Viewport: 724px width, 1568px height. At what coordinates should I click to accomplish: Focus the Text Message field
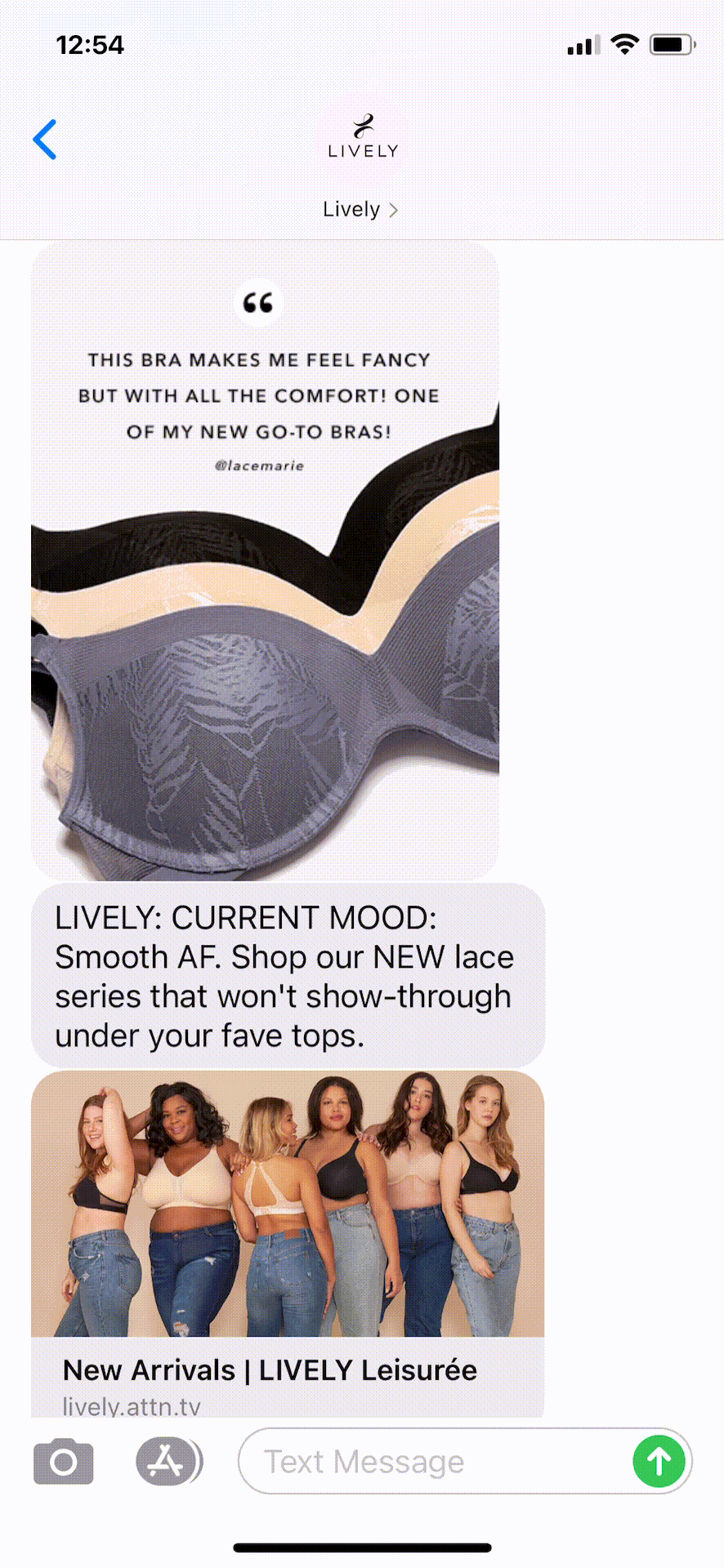(x=433, y=1461)
